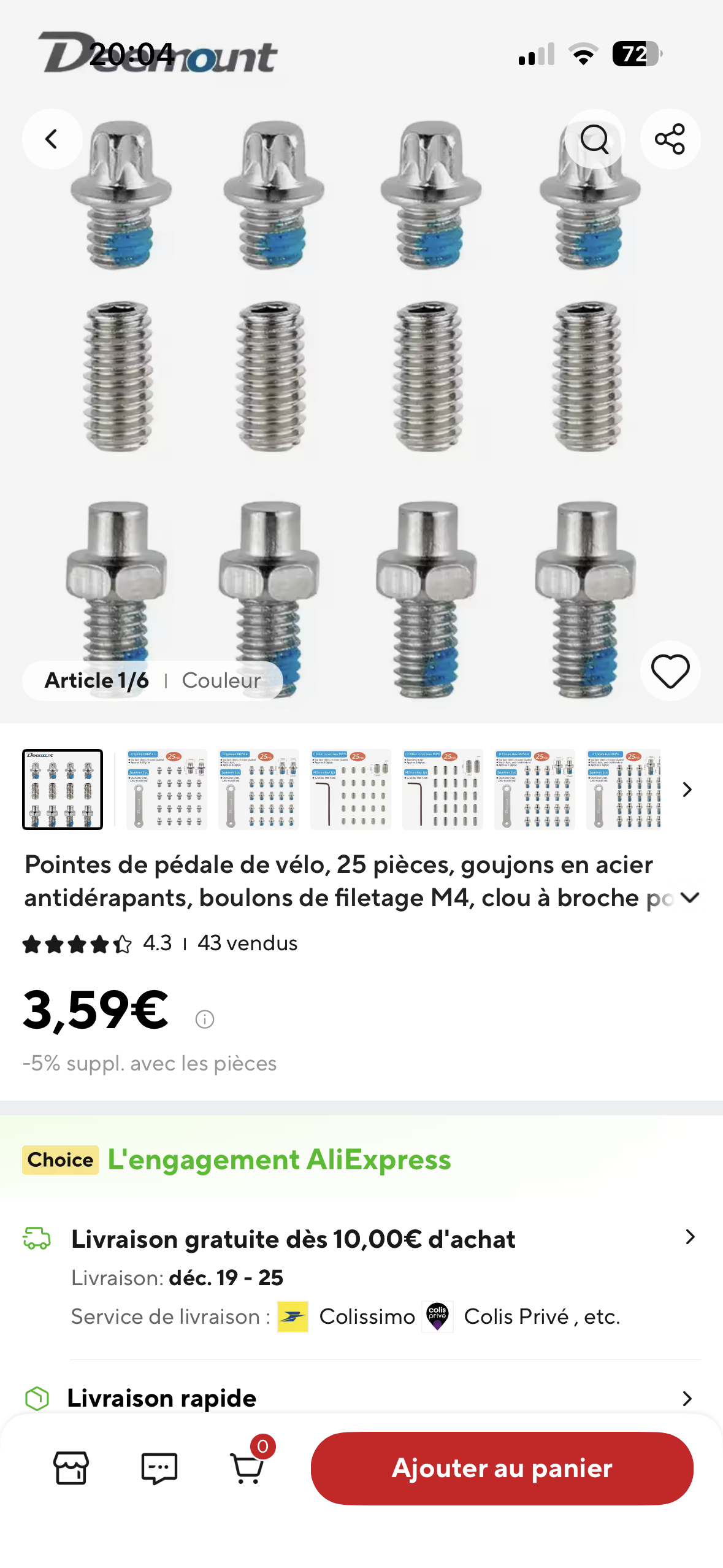Add the item to wishlist with heart
This screenshot has width=723, height=1568.
(x=670, y=671)
